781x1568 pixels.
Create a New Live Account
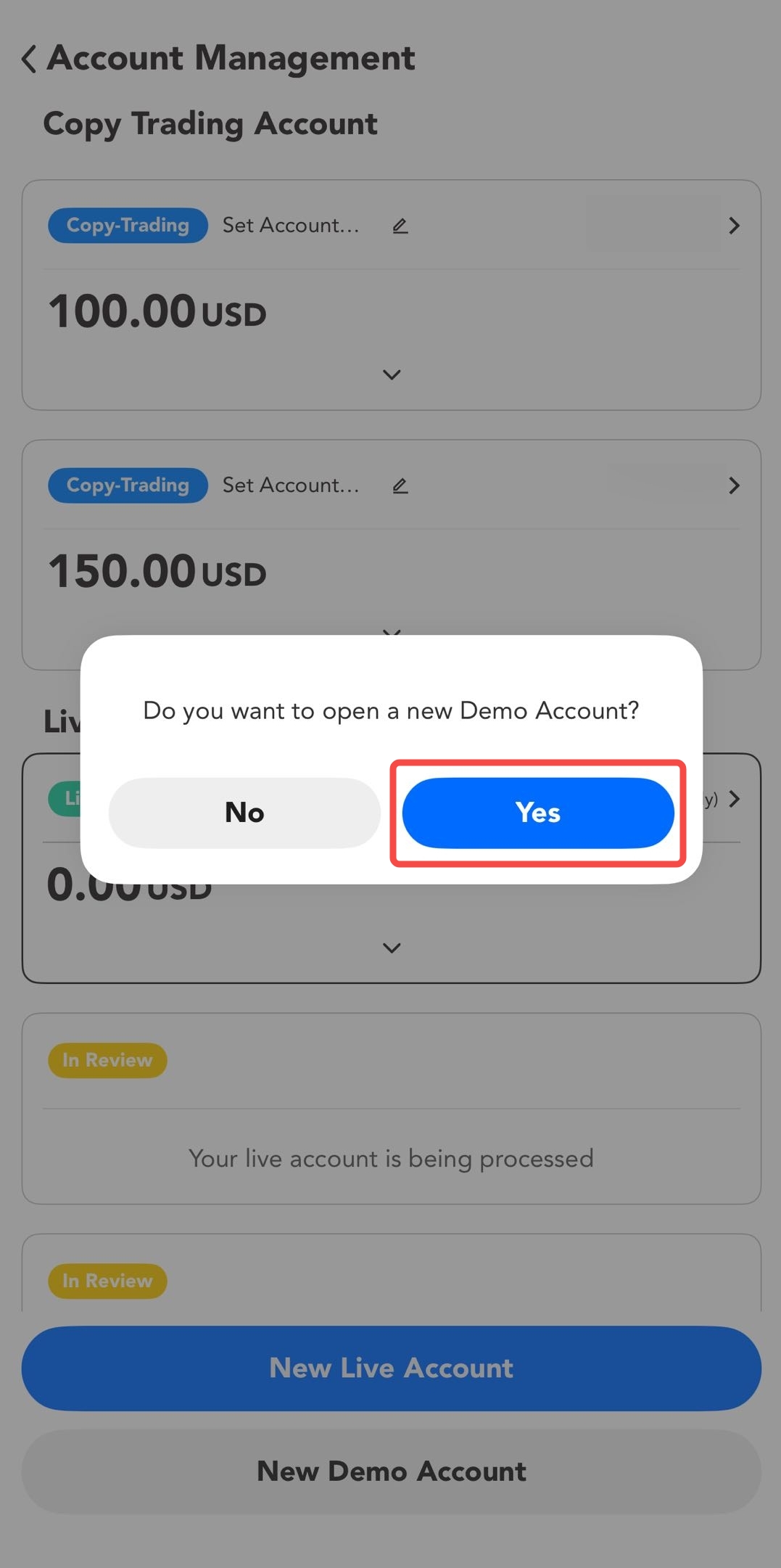pyautogui.click(x=392, y=1368)
